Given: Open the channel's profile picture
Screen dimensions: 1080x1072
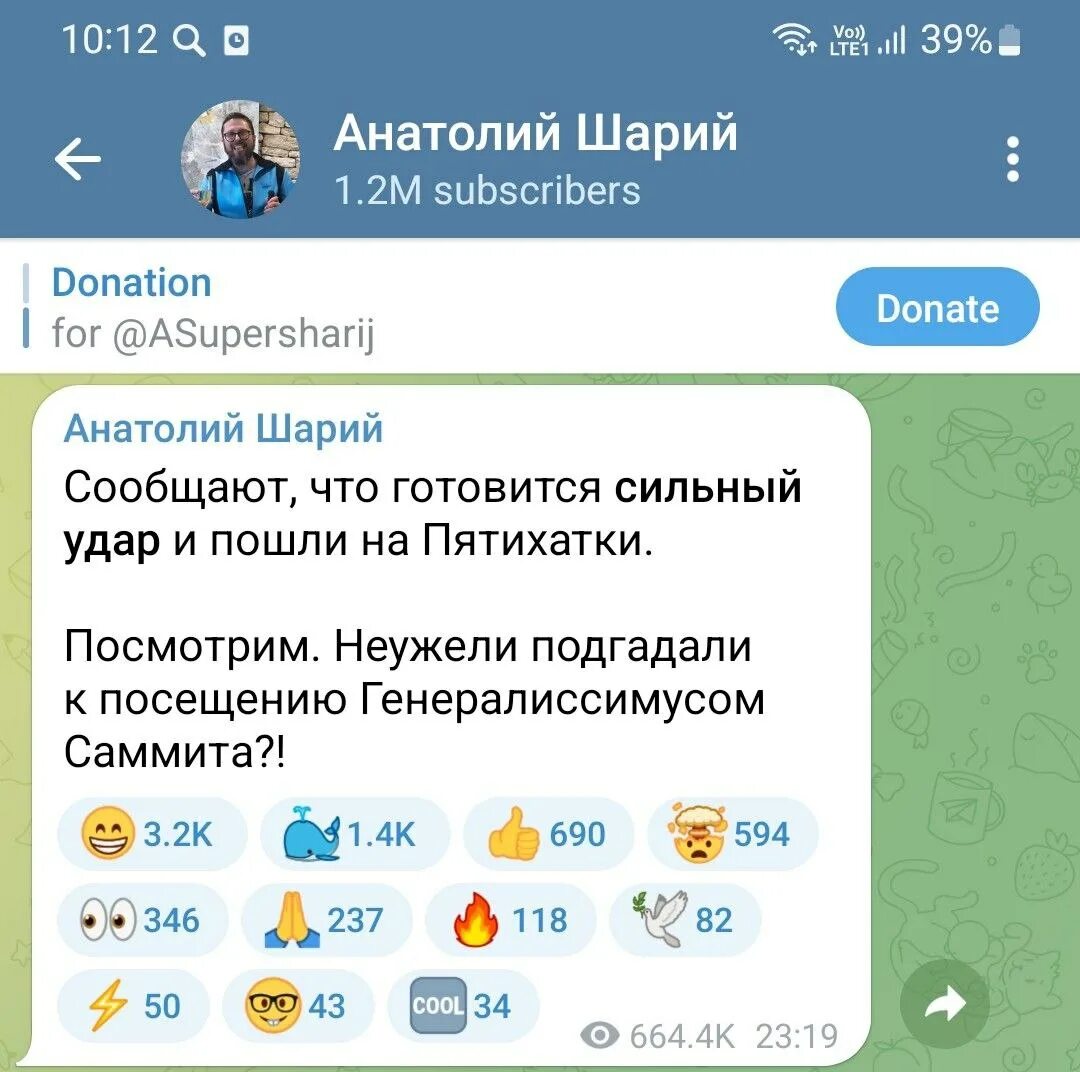Looking at the screenshot, I should [240, 160].
